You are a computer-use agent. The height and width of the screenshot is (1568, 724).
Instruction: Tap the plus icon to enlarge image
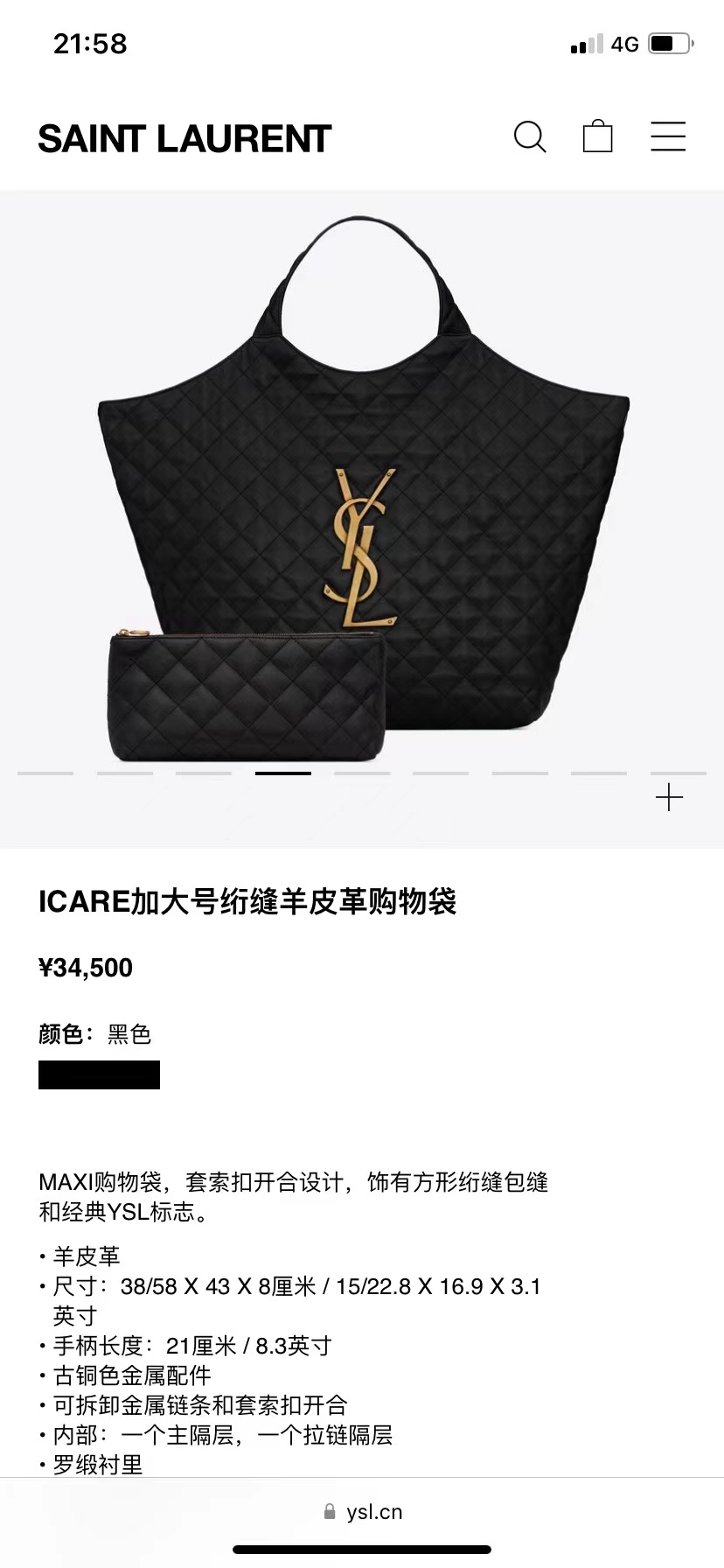pyautogui.click(x=669, y=797)
